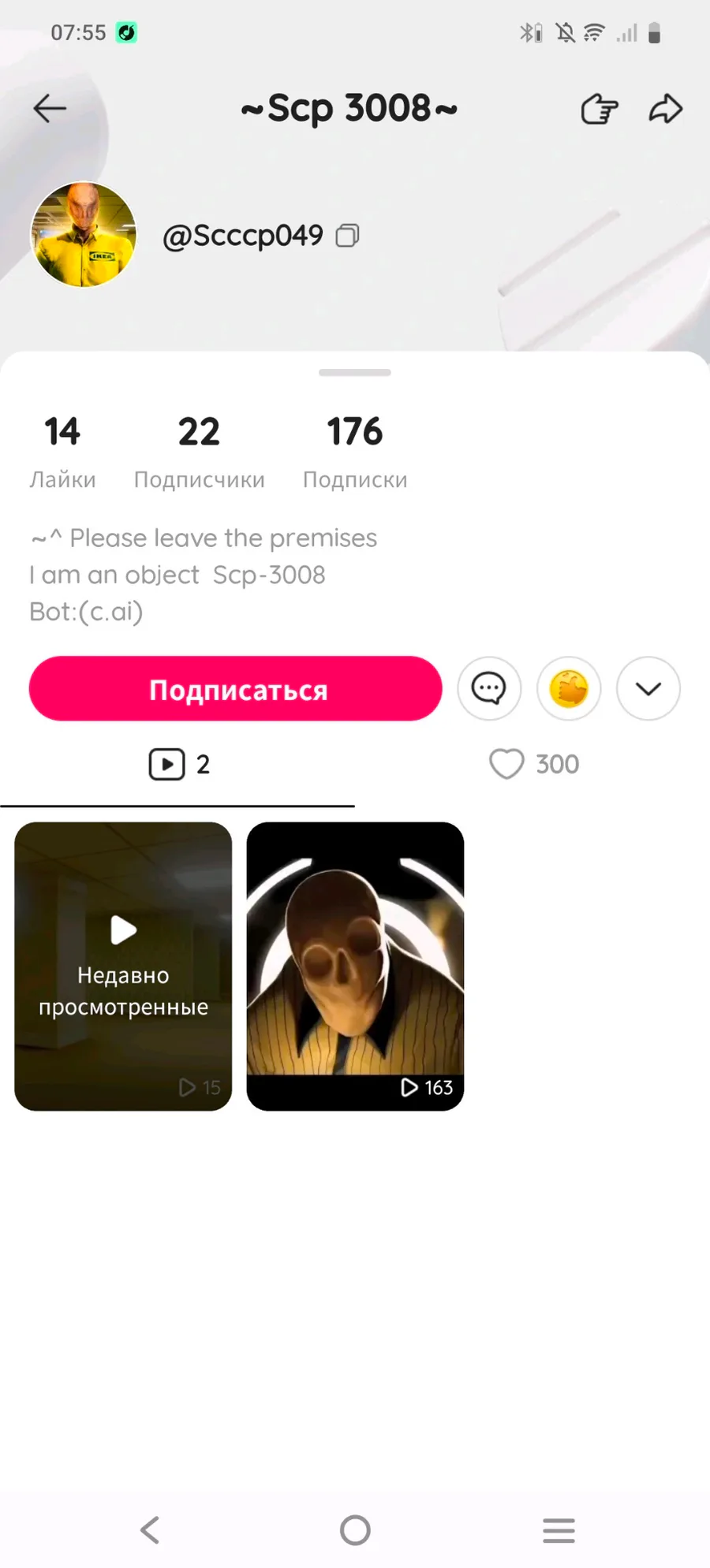The width and height of the screenshot is (710, 1568).
Task: Switch to the videos tab
Action: coord(178,765)
